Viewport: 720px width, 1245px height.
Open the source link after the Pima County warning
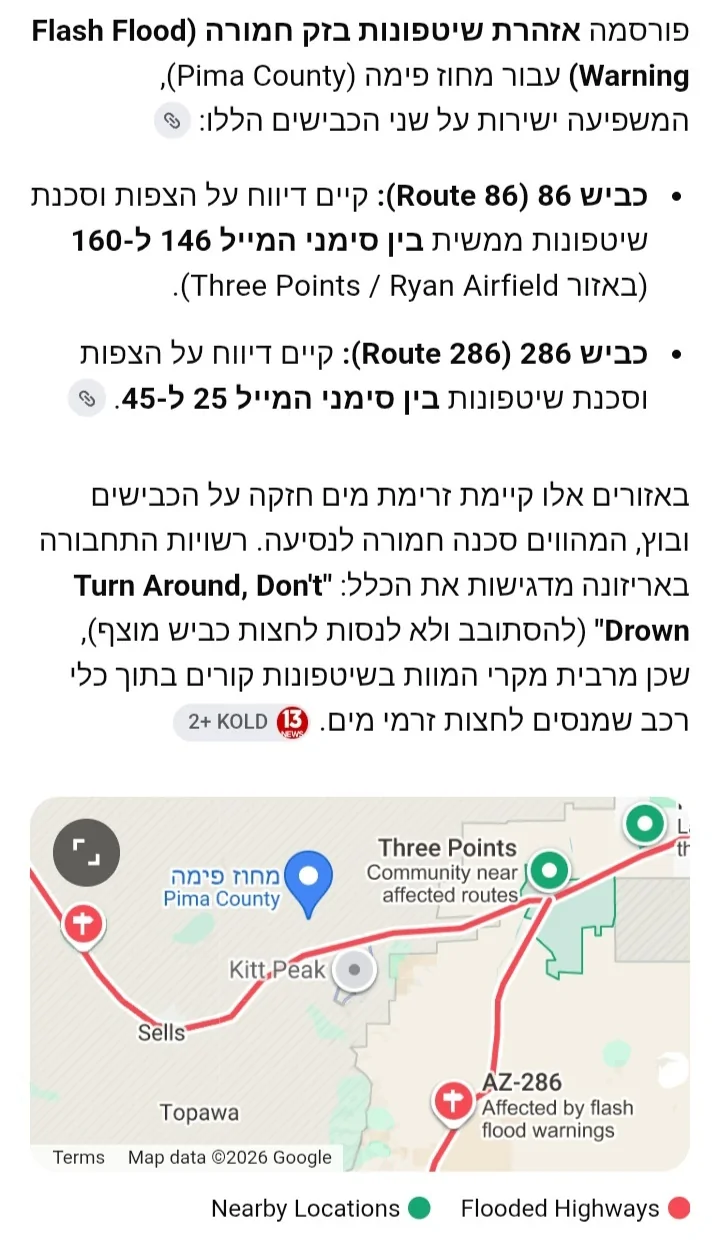tap(172, 121)
